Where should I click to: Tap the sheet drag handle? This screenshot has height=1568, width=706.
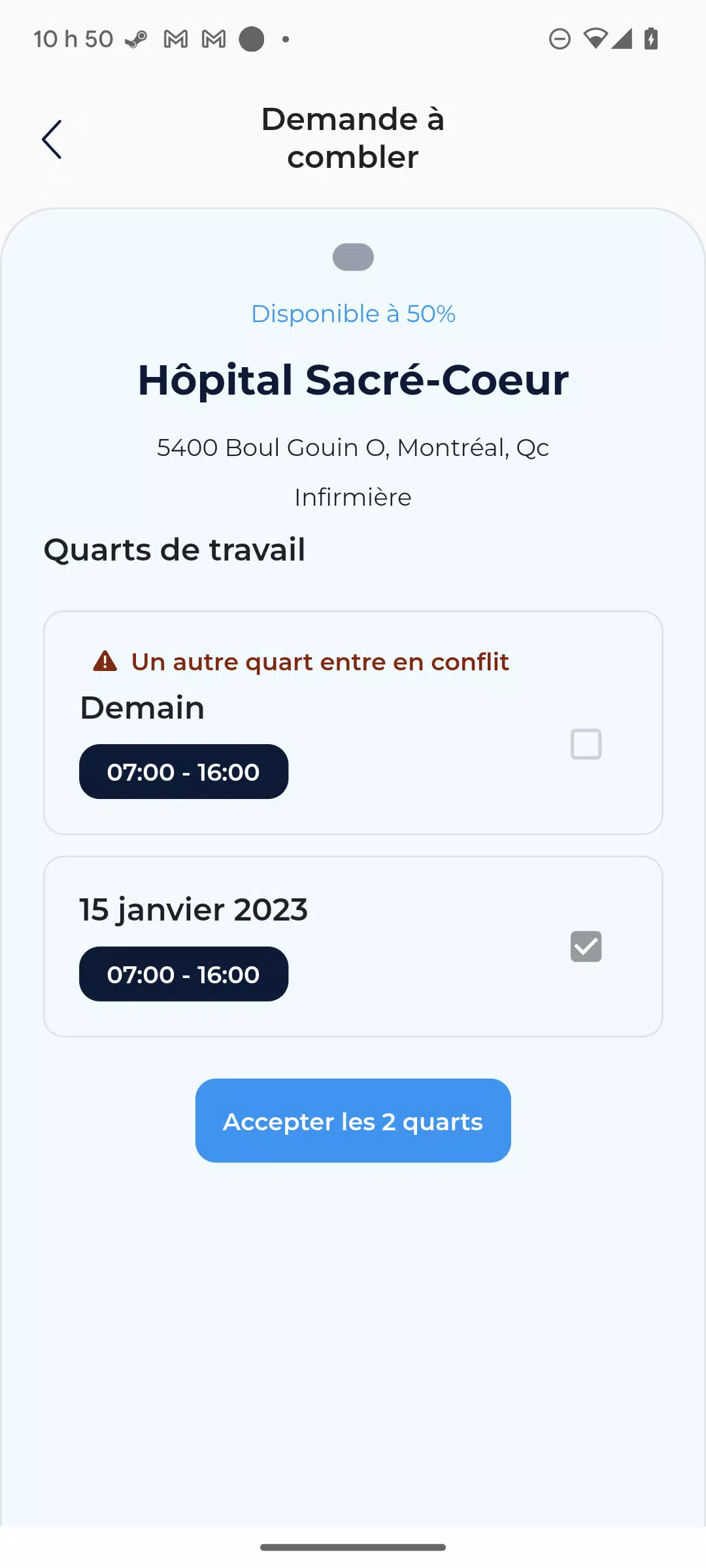[x=353, y=257]
